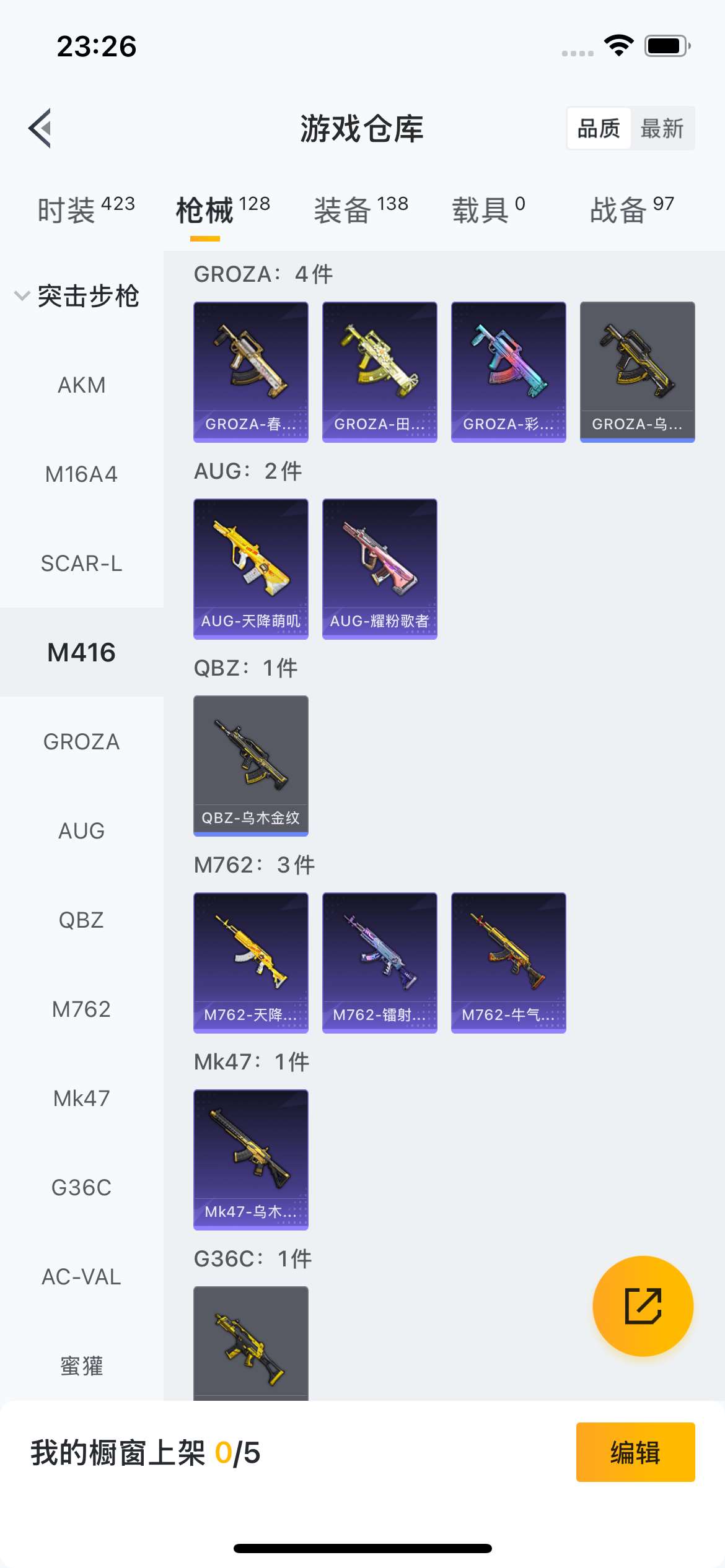The height and width of the screenshot is (1568, 725).
Task: Open the Mk47-乌木 skin tile
Action: [251, 1159]
